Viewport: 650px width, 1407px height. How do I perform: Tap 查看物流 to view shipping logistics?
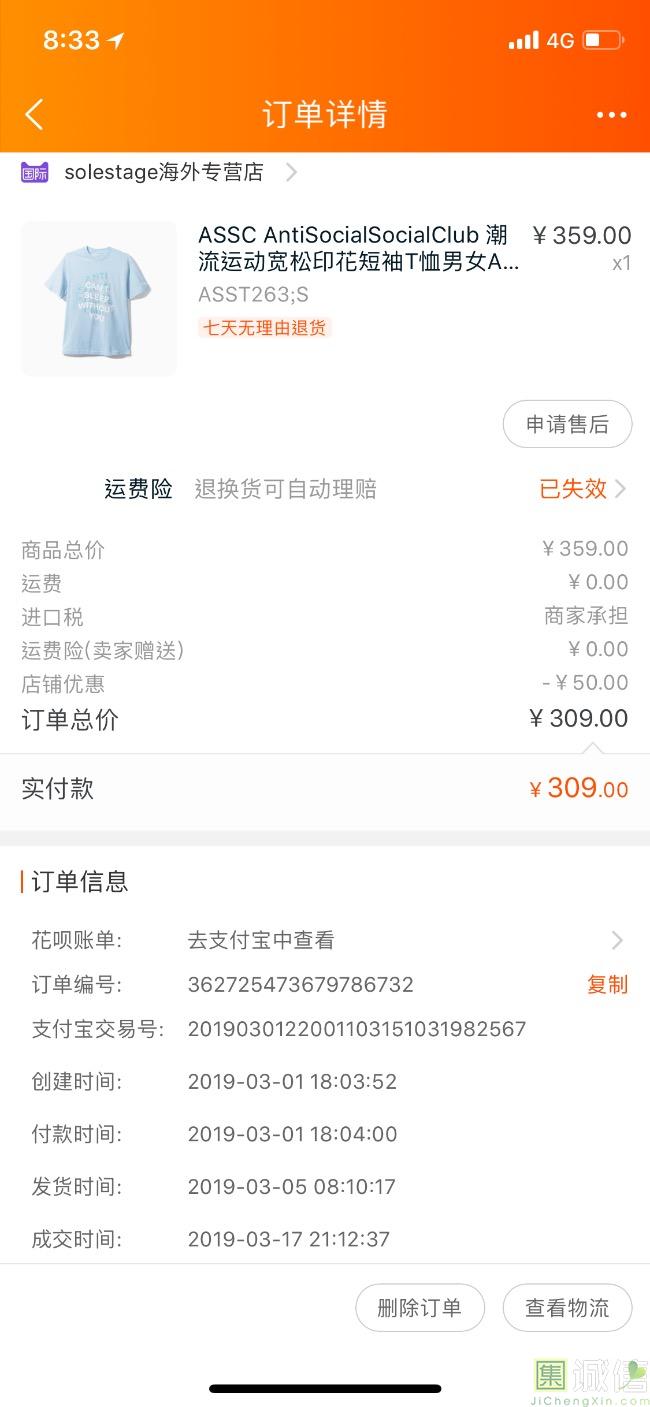point(567,1308)
